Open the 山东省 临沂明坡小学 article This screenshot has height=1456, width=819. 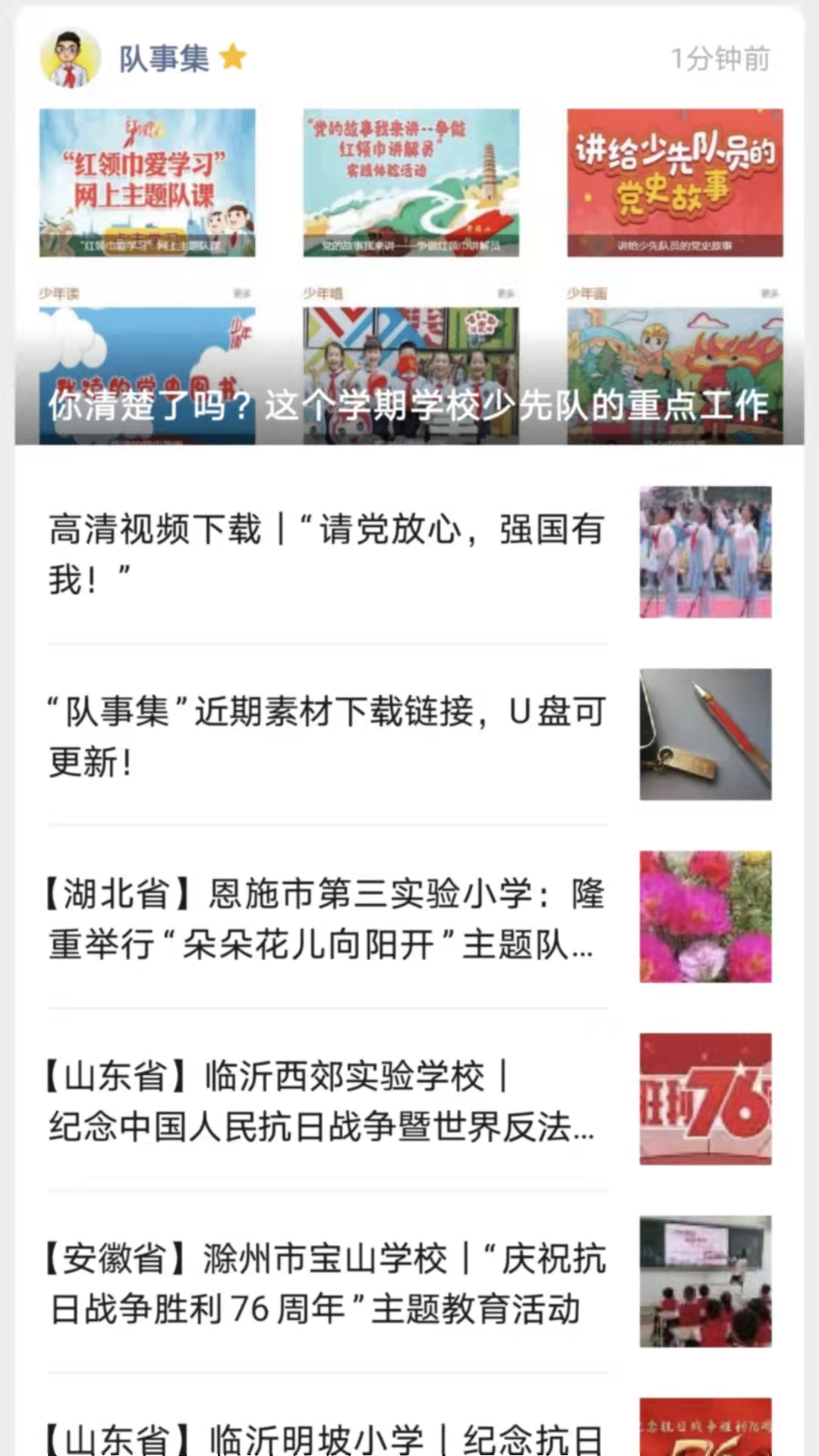(327, 1437)
